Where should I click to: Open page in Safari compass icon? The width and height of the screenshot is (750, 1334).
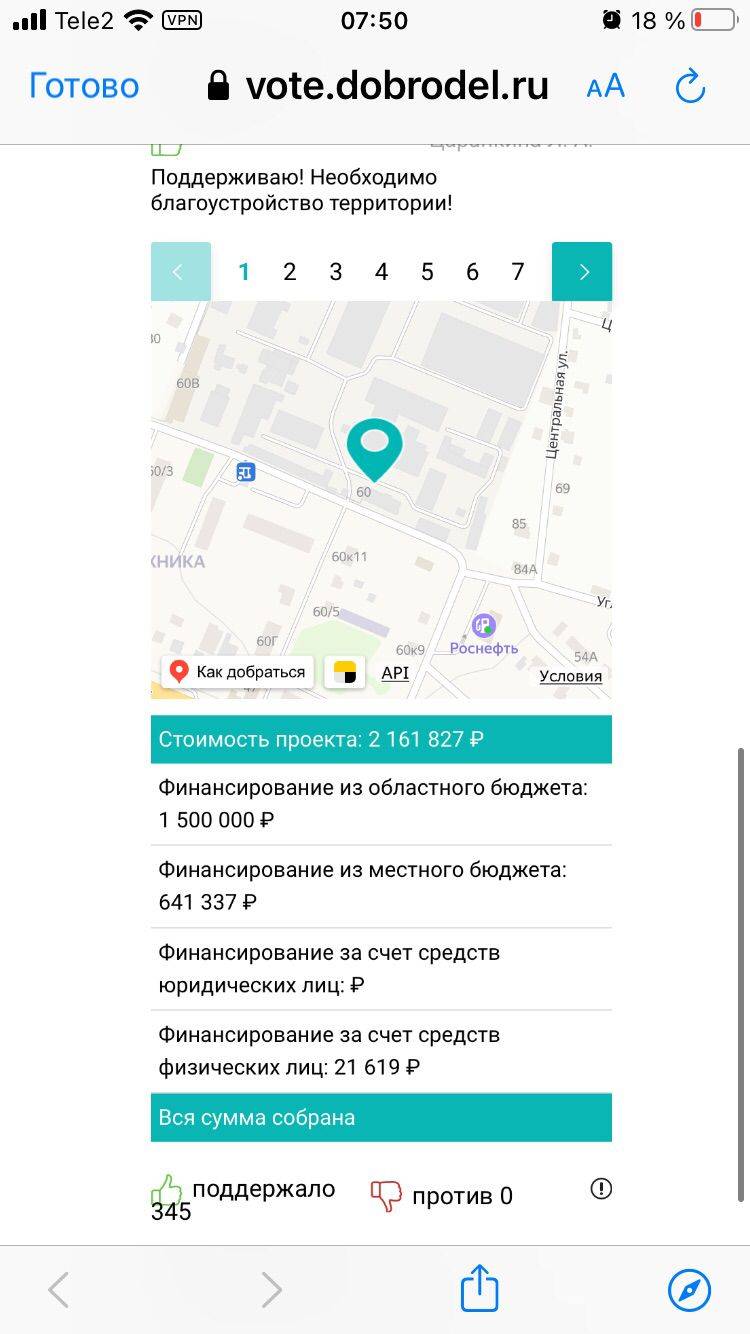(689, 1289)
